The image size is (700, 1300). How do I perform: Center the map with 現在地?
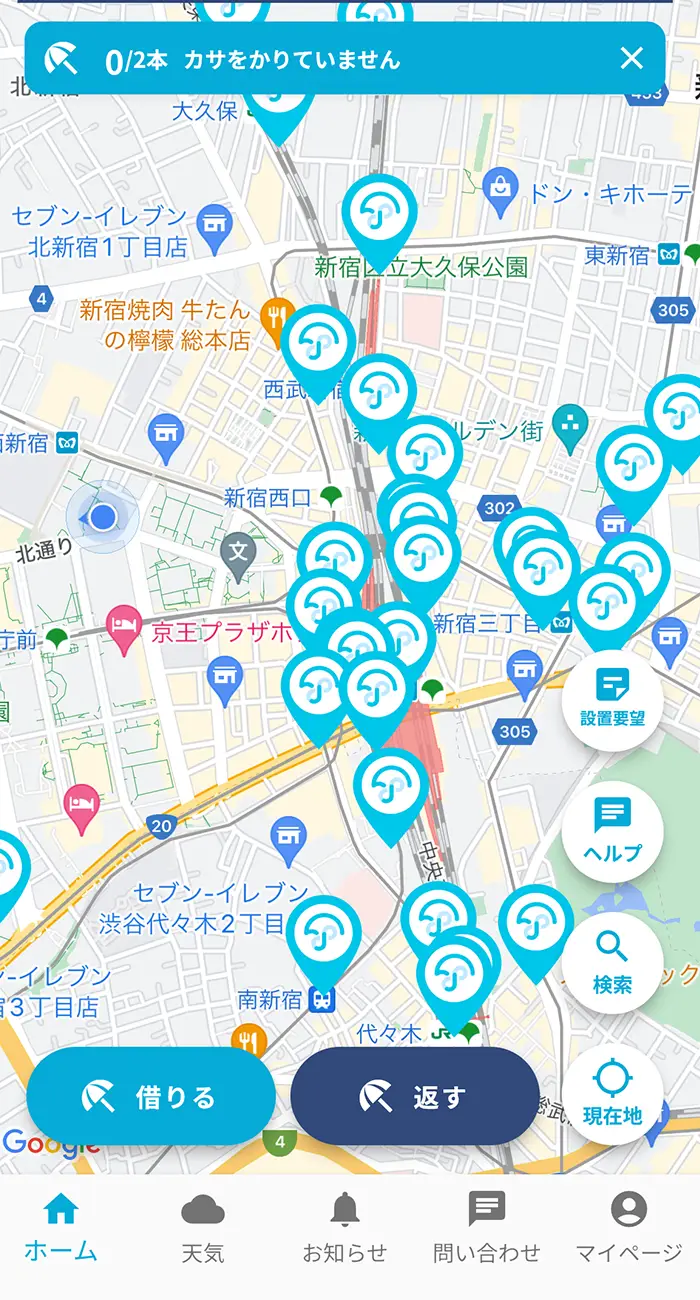pos(612,1093)
